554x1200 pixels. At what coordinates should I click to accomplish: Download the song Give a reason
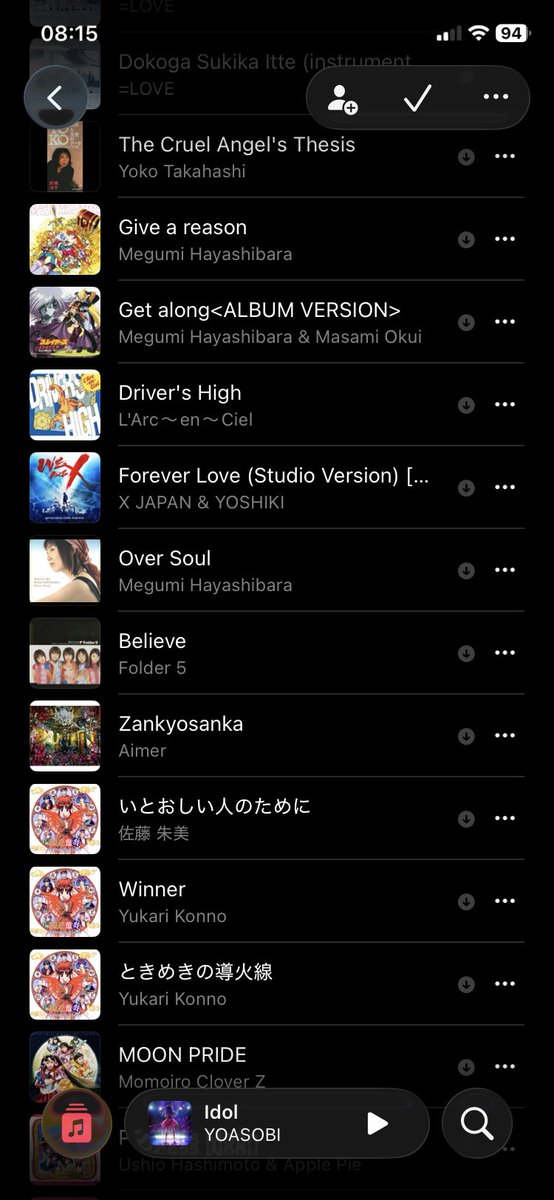(x=466, y=240)
